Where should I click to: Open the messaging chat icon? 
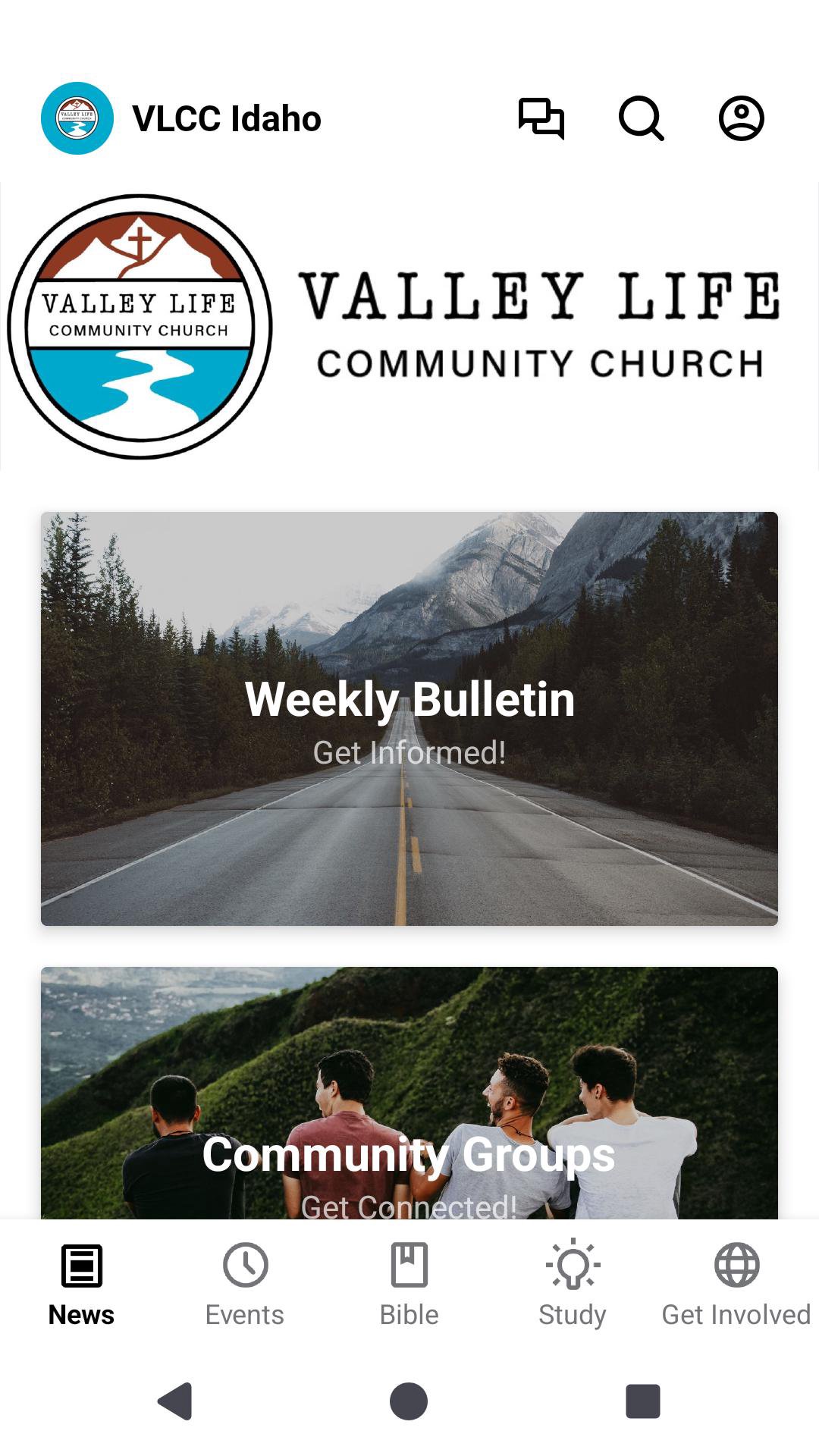pyautogui.click(x=541, y=118)
